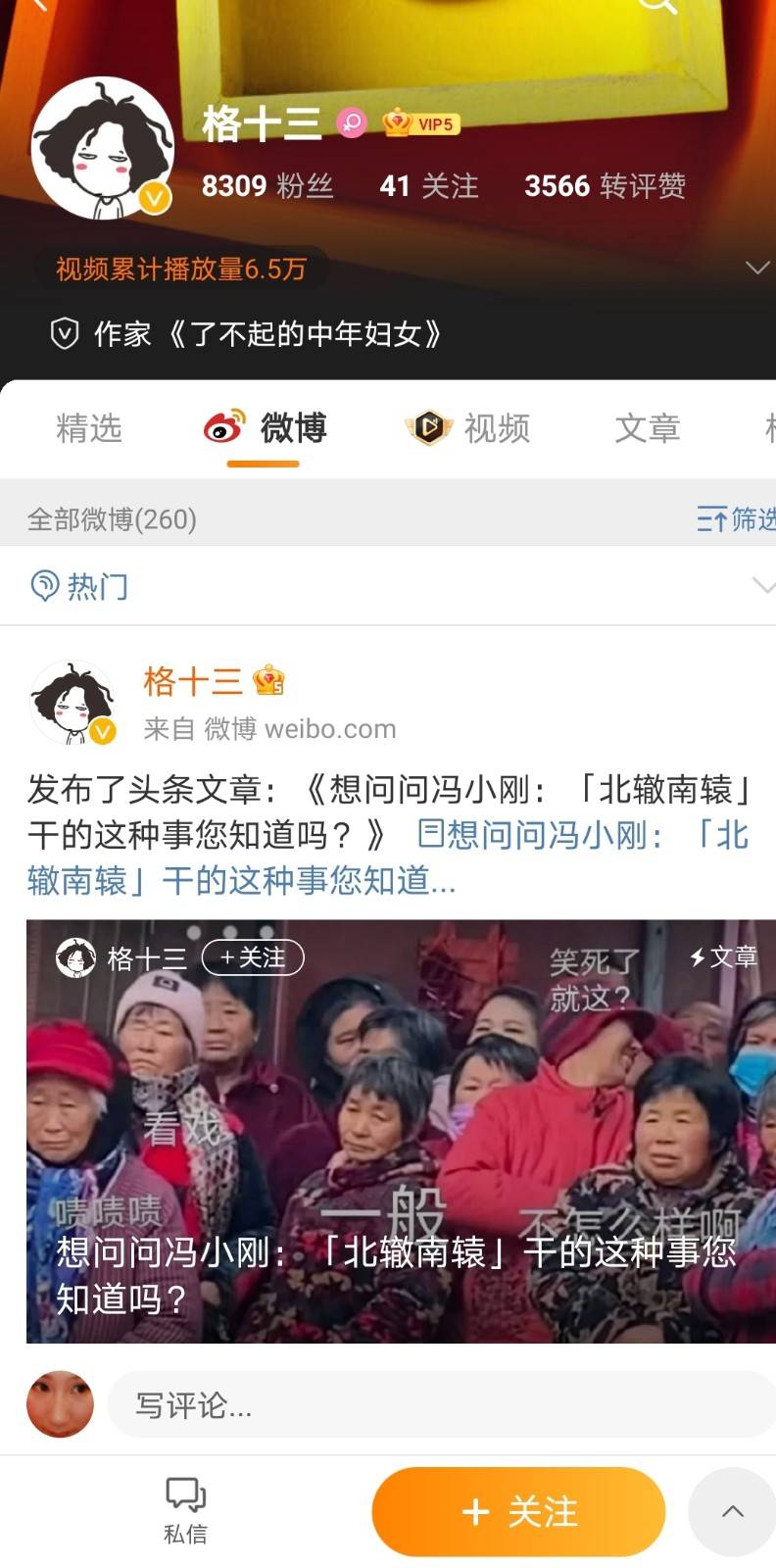
Task: Follow 格十三 with the orange 关注 button
Action: click(x=518, y=1512)
